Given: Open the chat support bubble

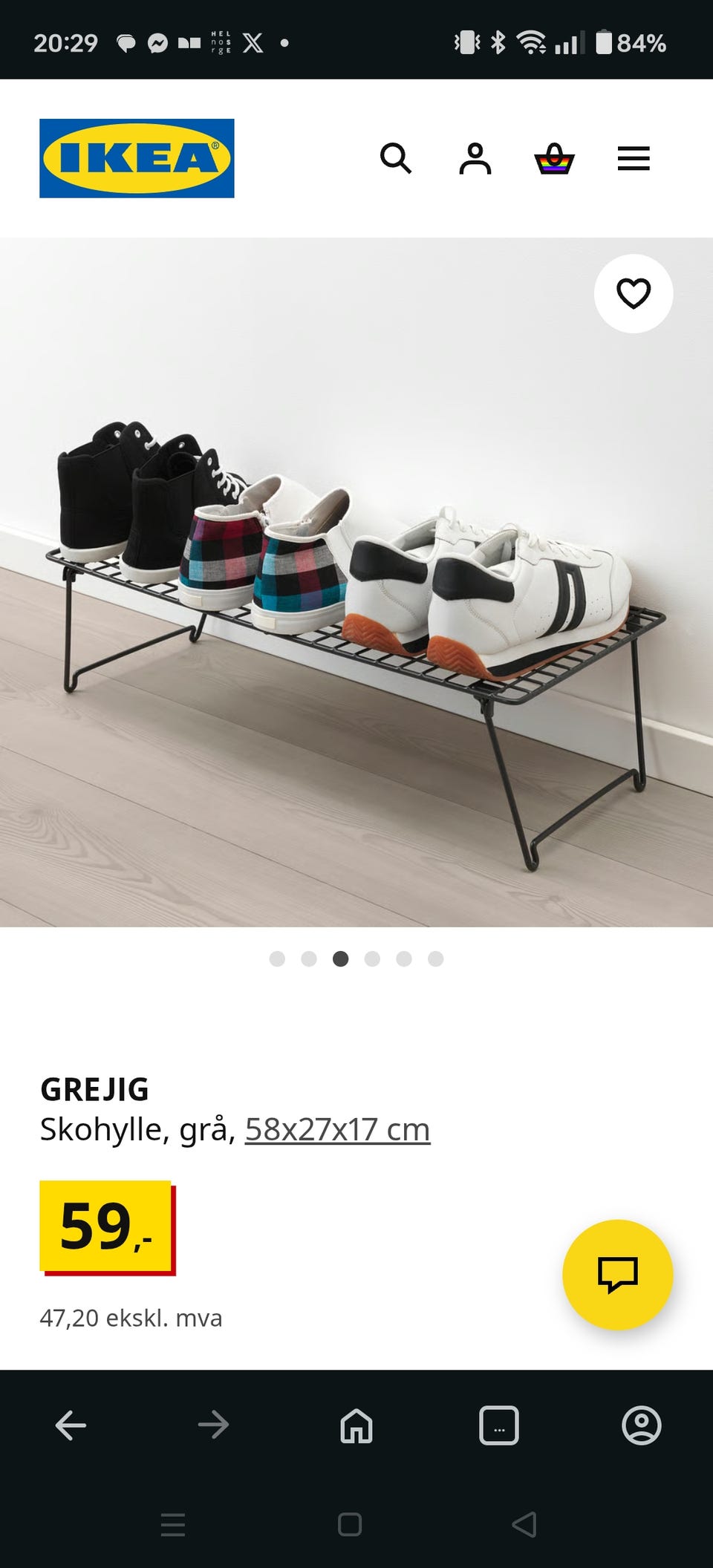Looking at the screenshot, I should coord(619,1274).
